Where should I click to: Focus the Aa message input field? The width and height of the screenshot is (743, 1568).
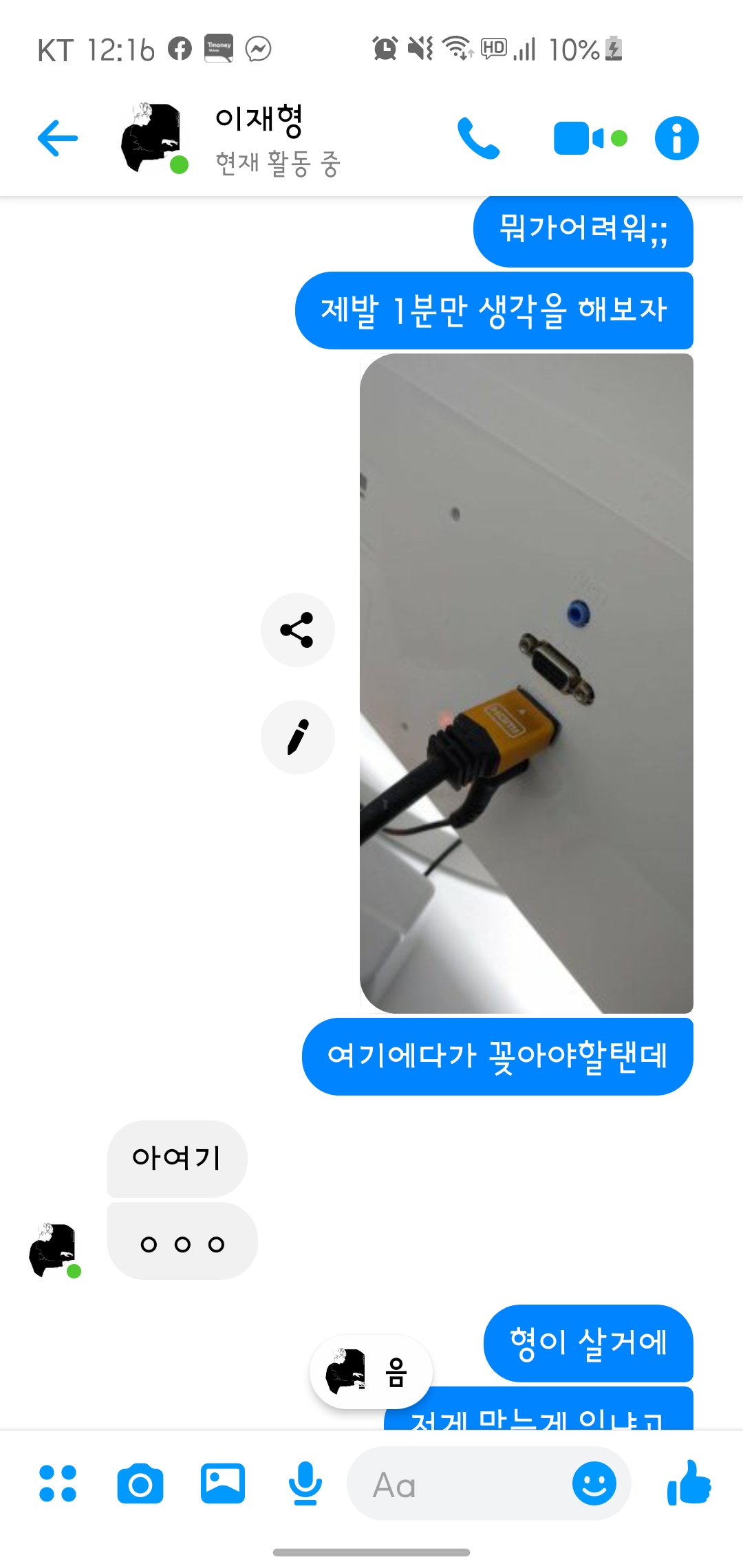point(457,1484)
